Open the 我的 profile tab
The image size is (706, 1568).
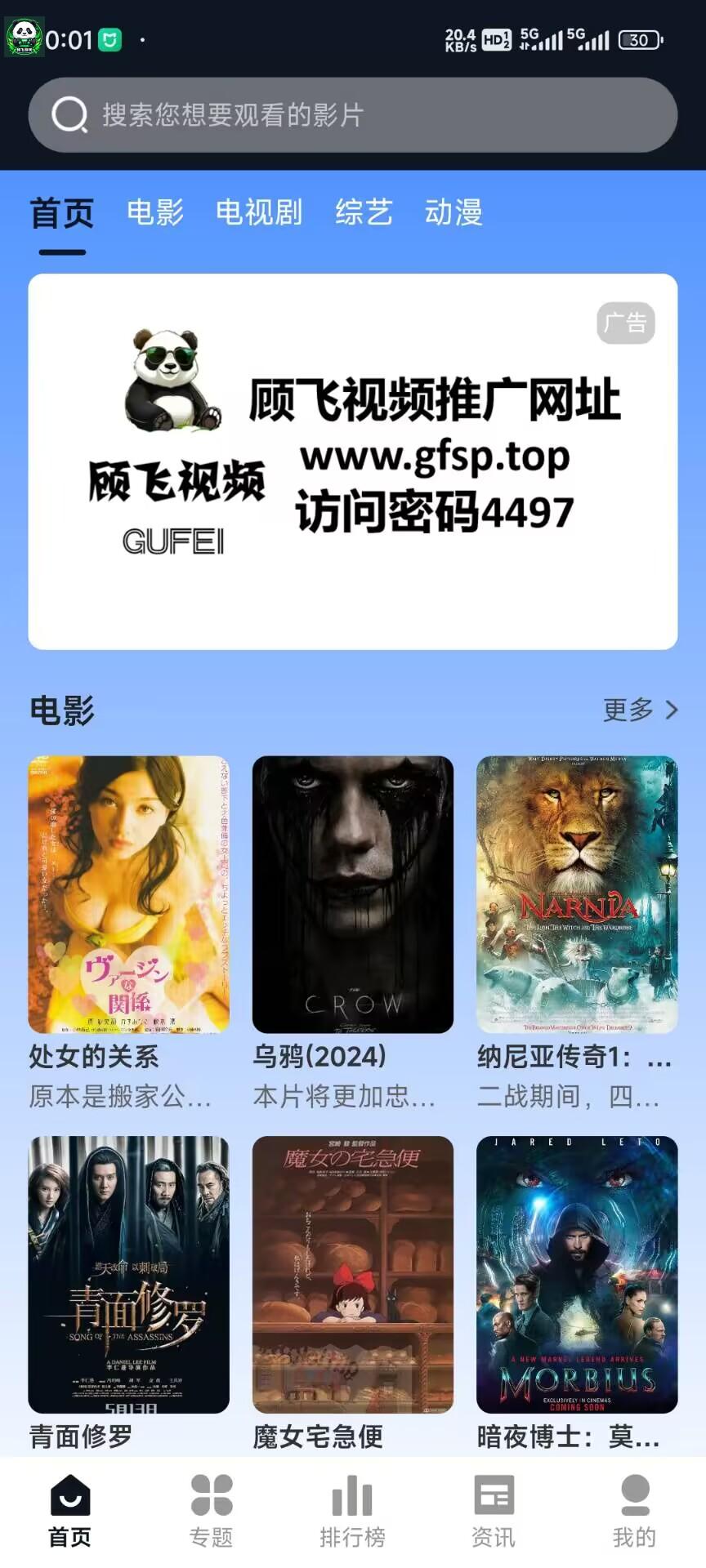coord(635,1511)
